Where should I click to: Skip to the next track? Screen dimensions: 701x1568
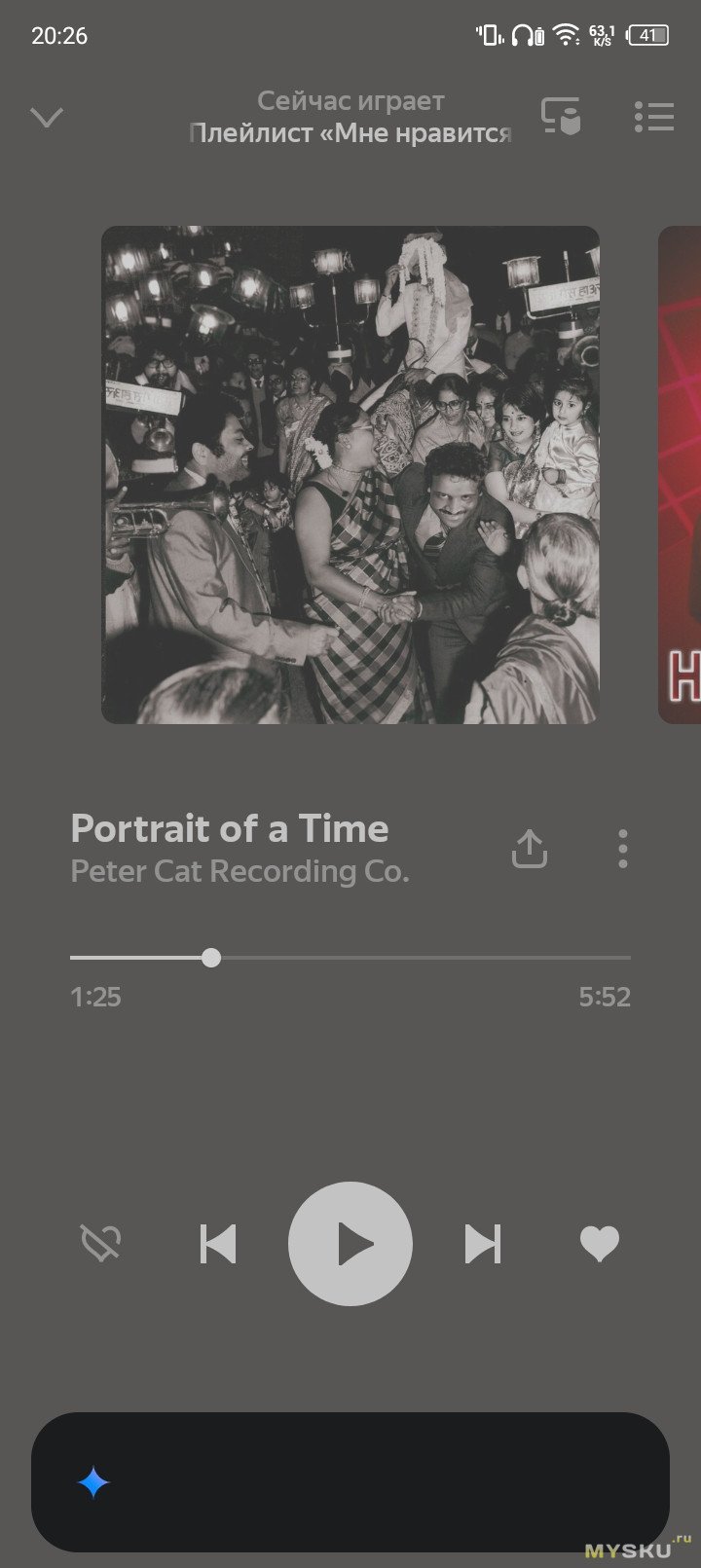click(x=483, y=1244)
